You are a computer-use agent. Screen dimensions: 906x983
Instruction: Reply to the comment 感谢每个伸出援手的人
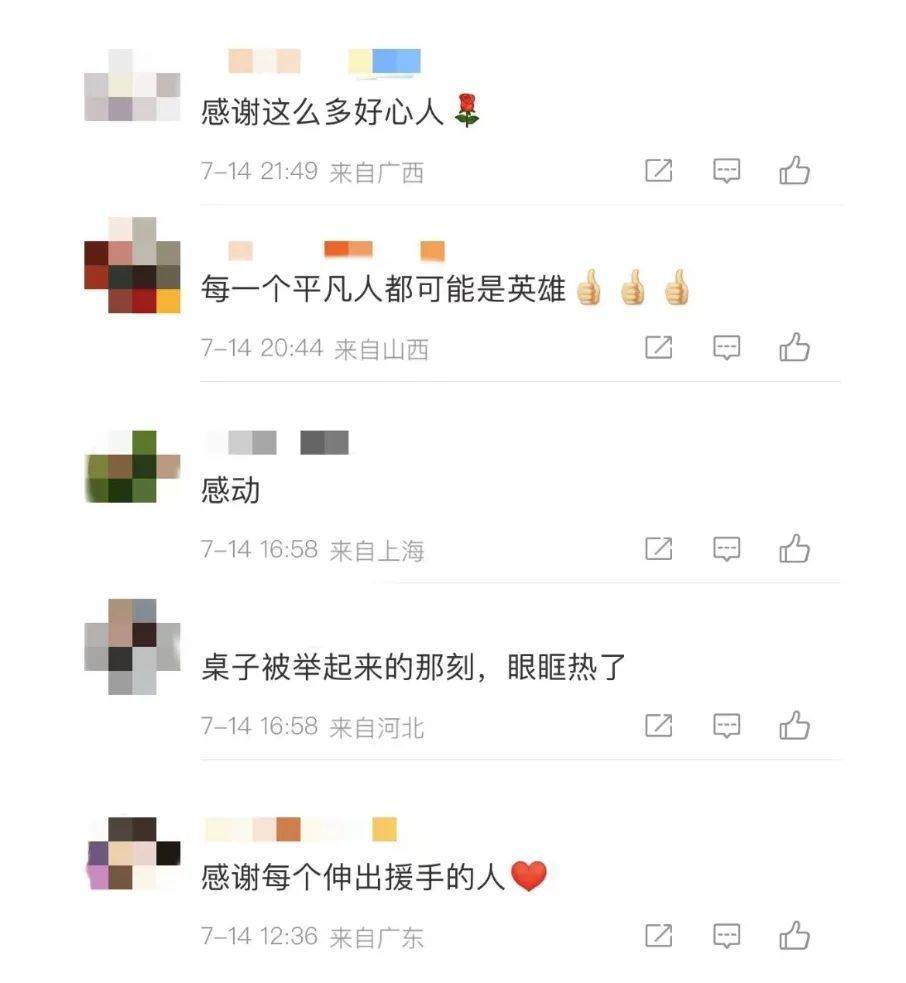(x=727, y=936)
